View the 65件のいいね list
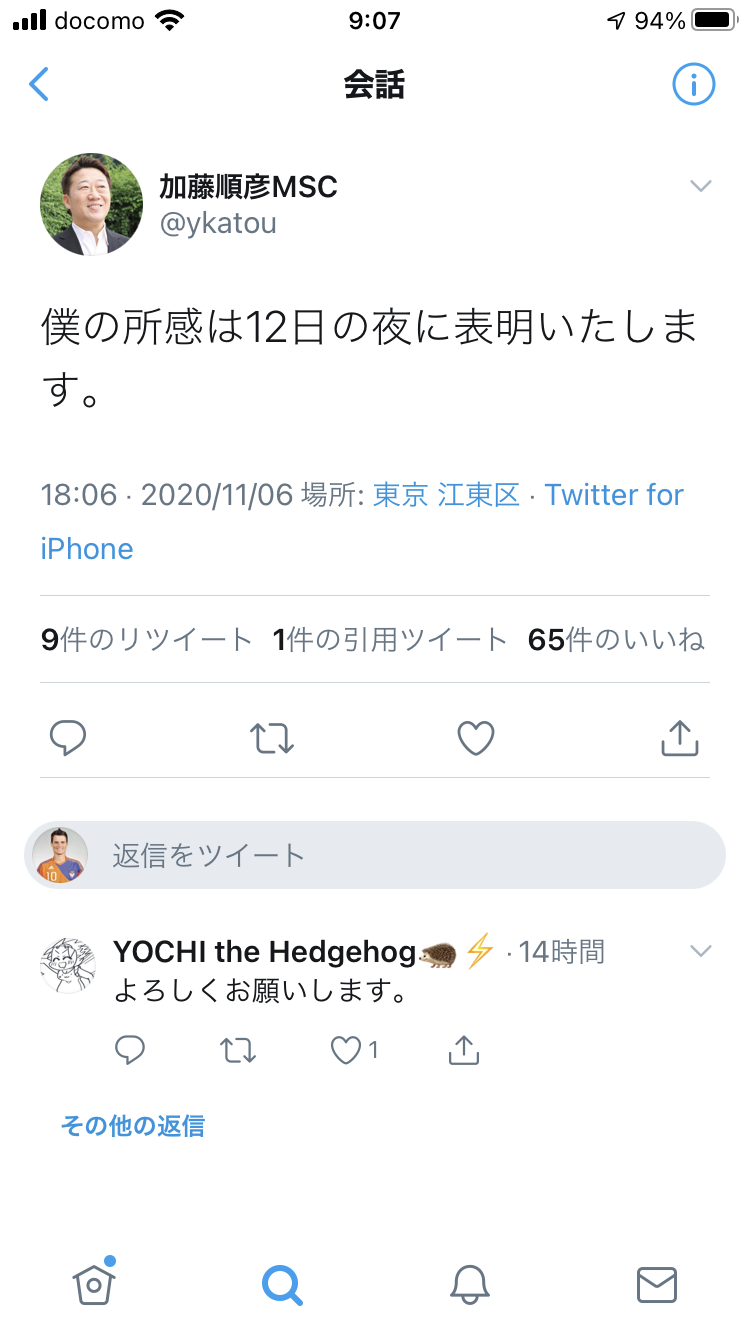Viewport: 750px width, 1334px height. [616, 640]
